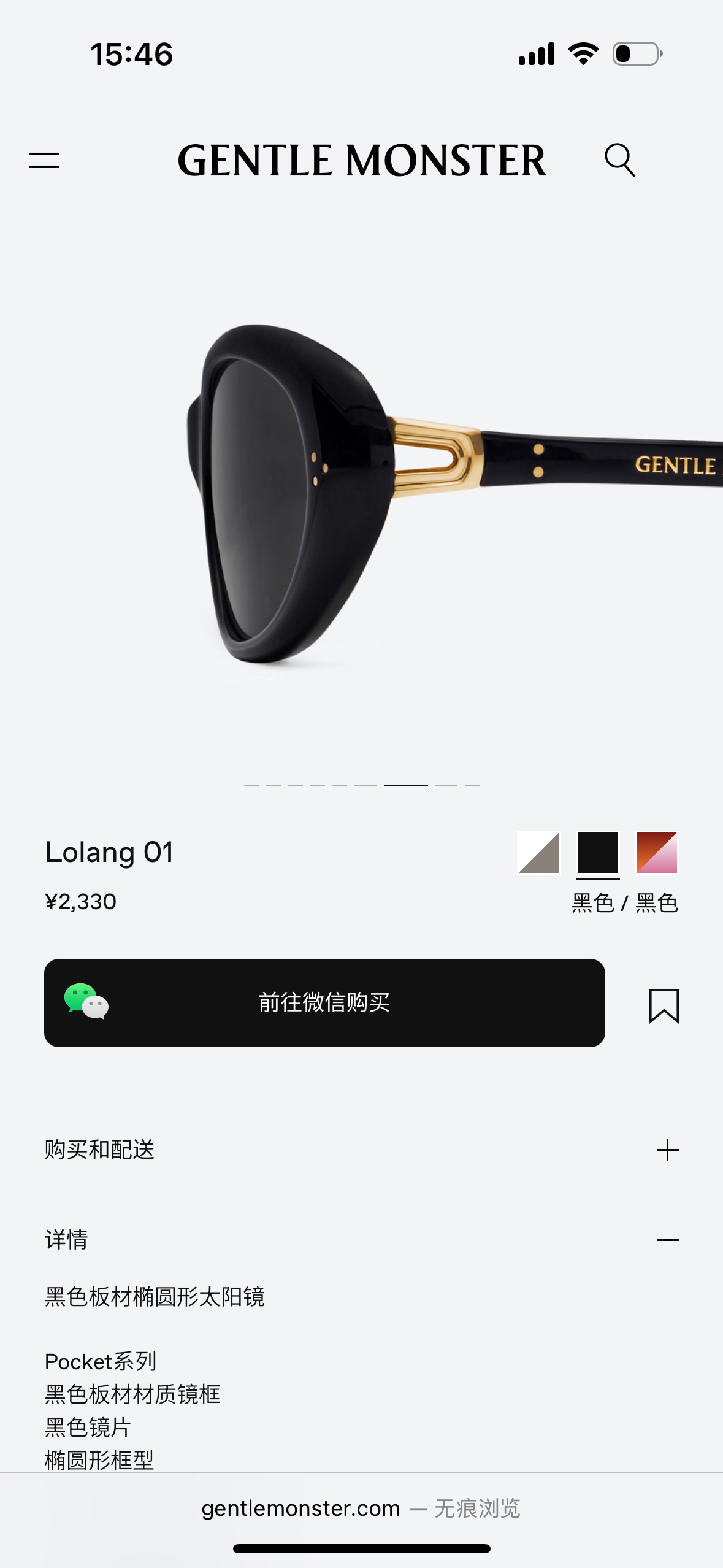
Task: Select the red/pink gradient color swatch
Action: (657, 852)
